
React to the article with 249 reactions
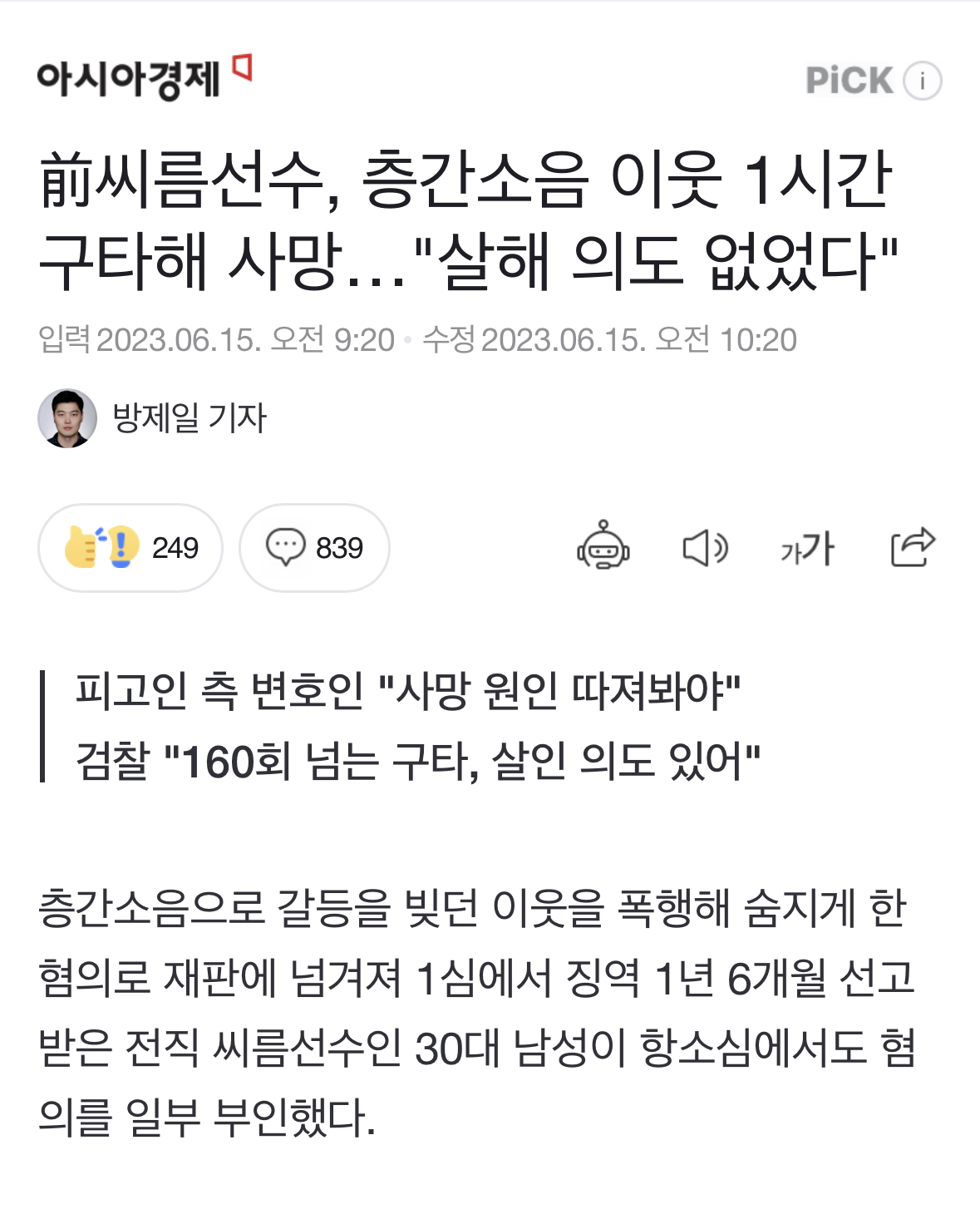131,548
